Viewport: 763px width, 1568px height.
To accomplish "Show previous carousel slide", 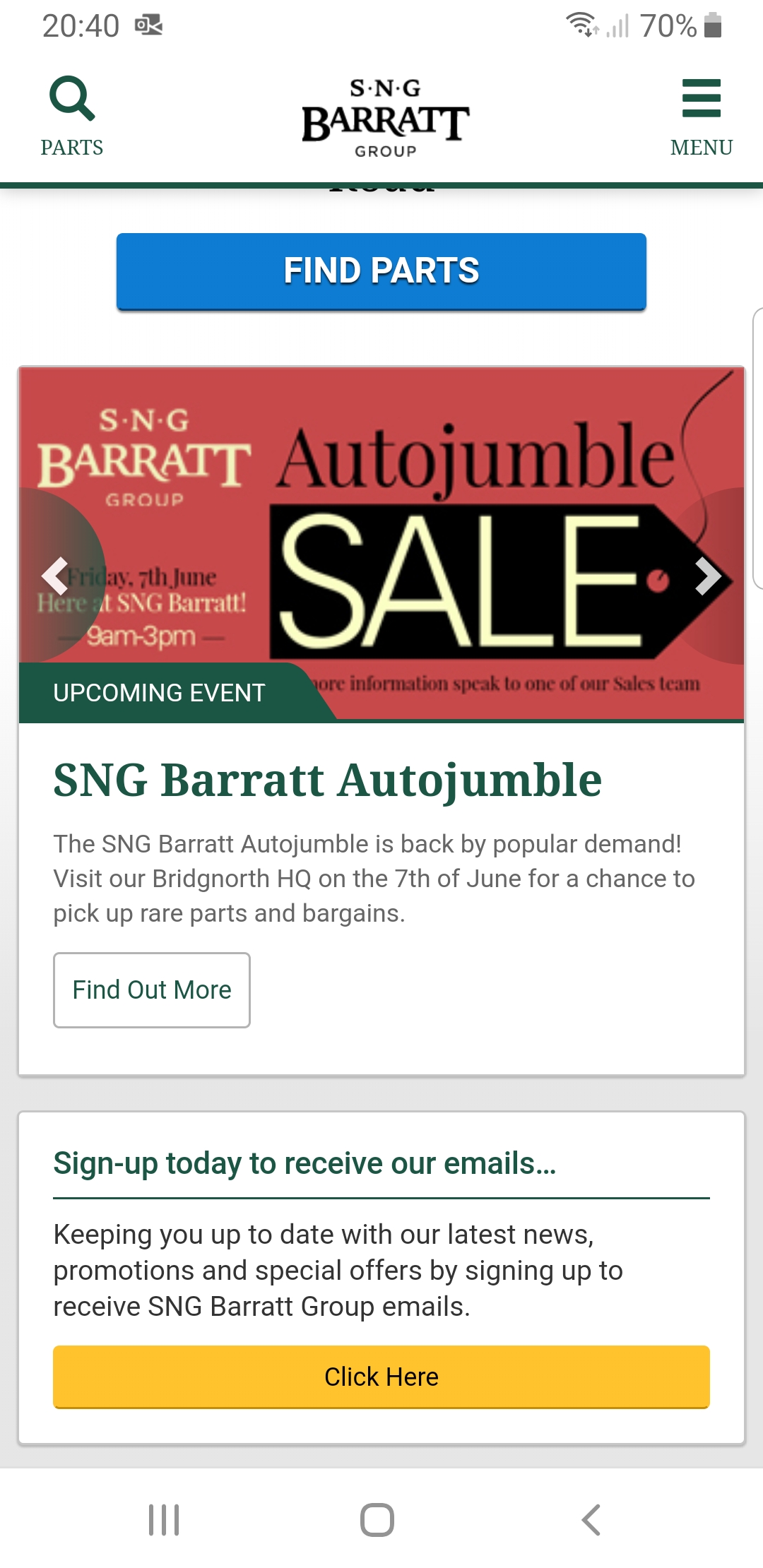I will [55, 576].
